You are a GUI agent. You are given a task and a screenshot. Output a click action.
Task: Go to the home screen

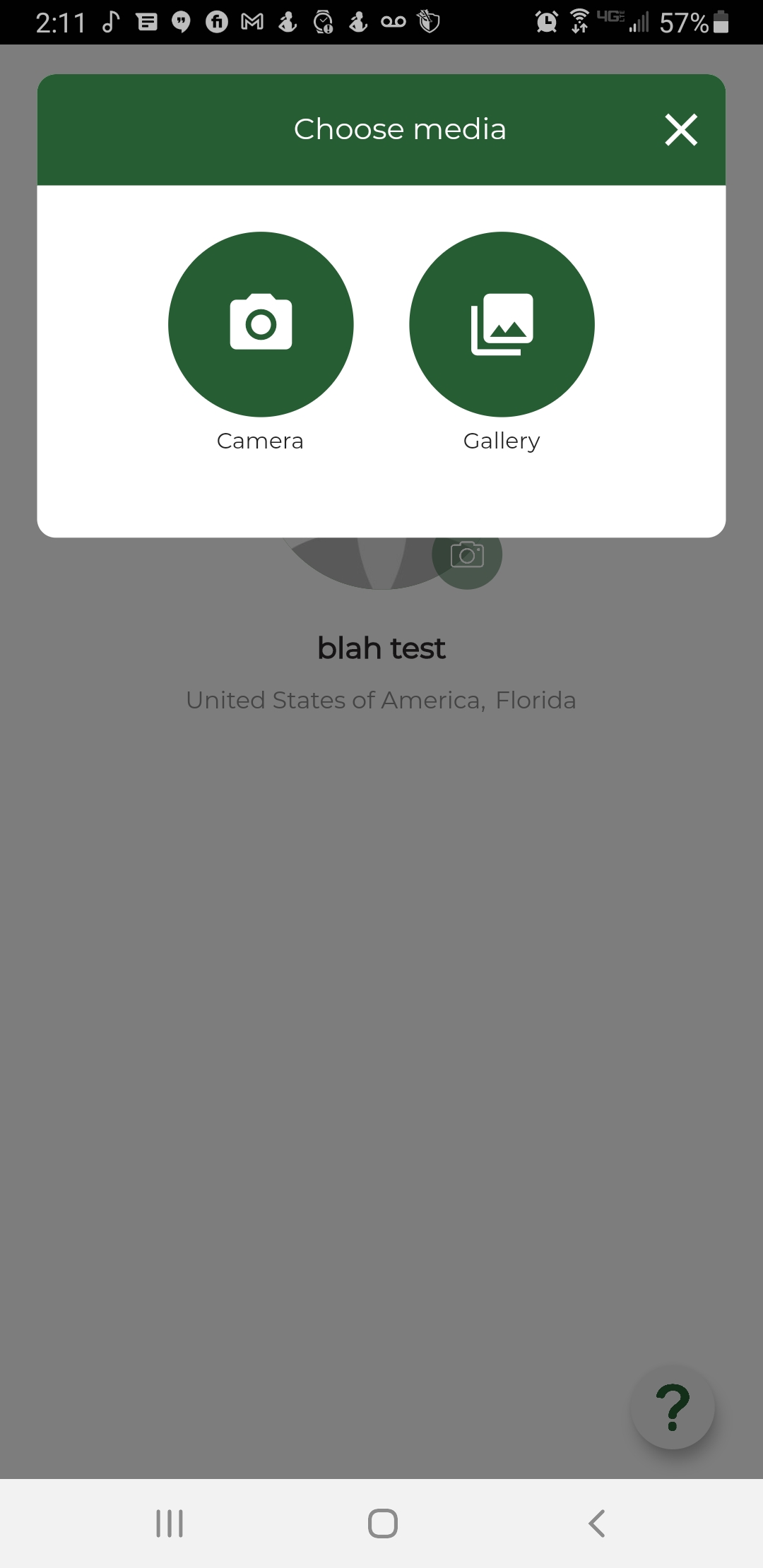coord(382,1524)
